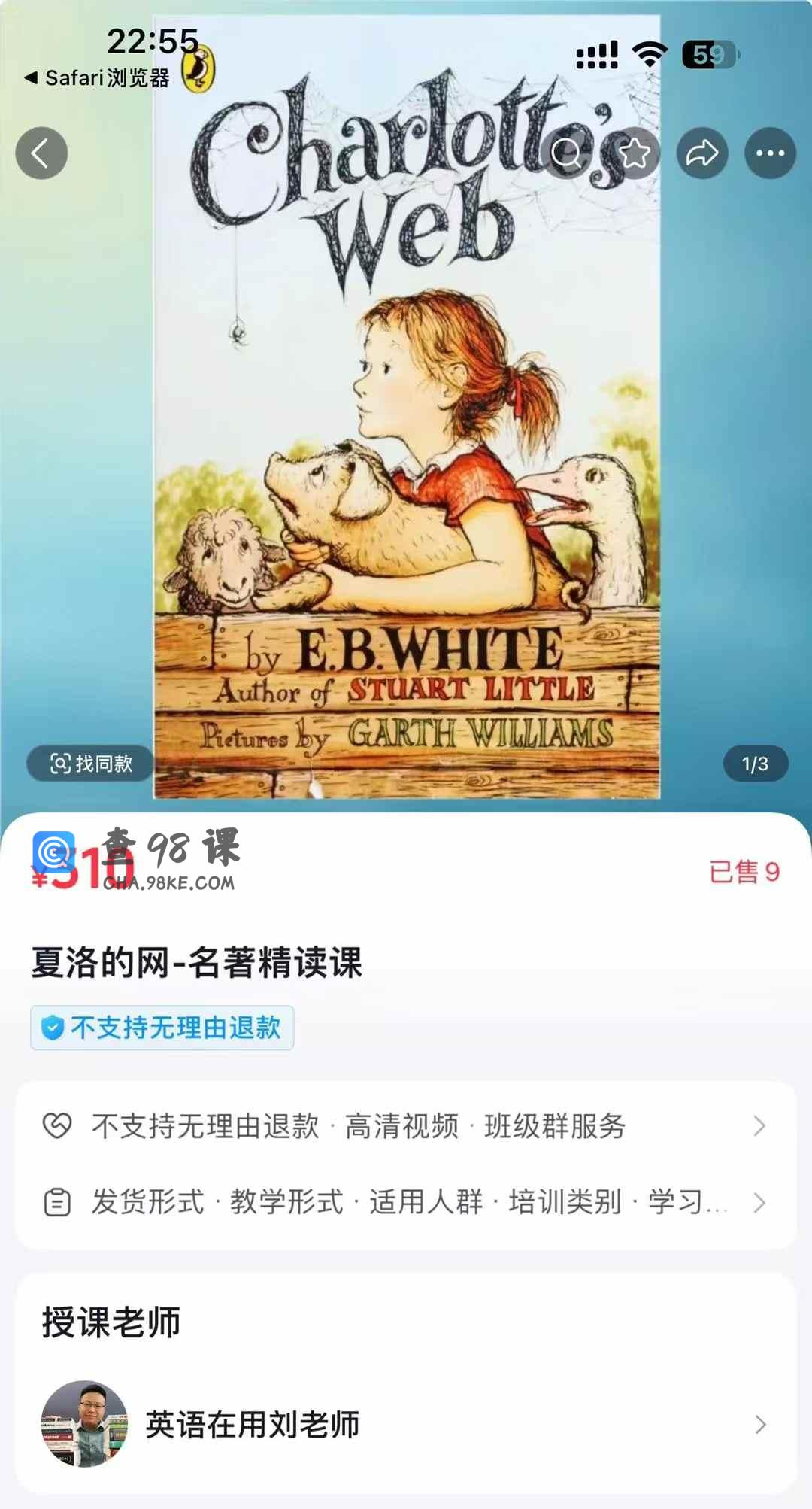
Task: Add this course to favorites
Action: click(634, 153)
